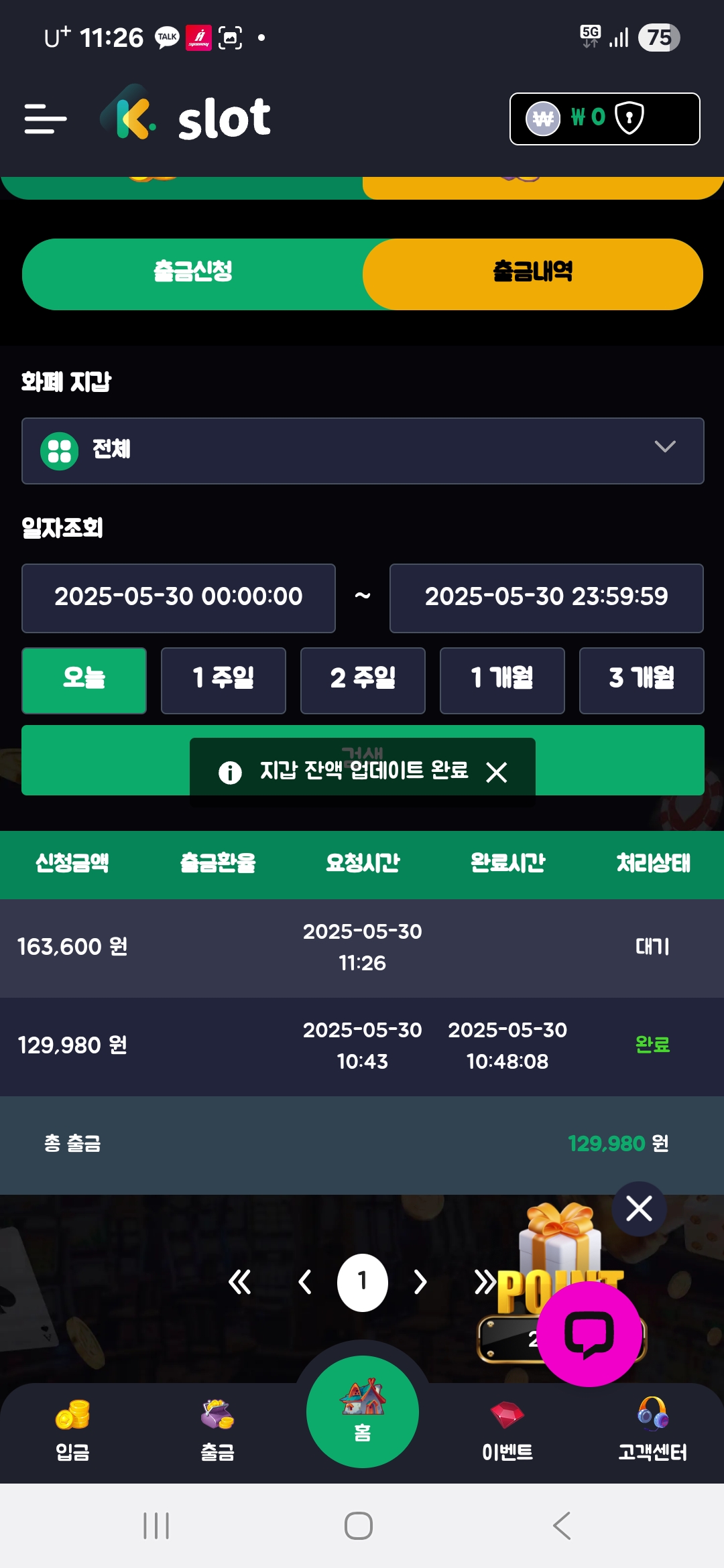Expand the 전체 currency wallet dropdown
724x1568 pixels.
coord(363,450)
